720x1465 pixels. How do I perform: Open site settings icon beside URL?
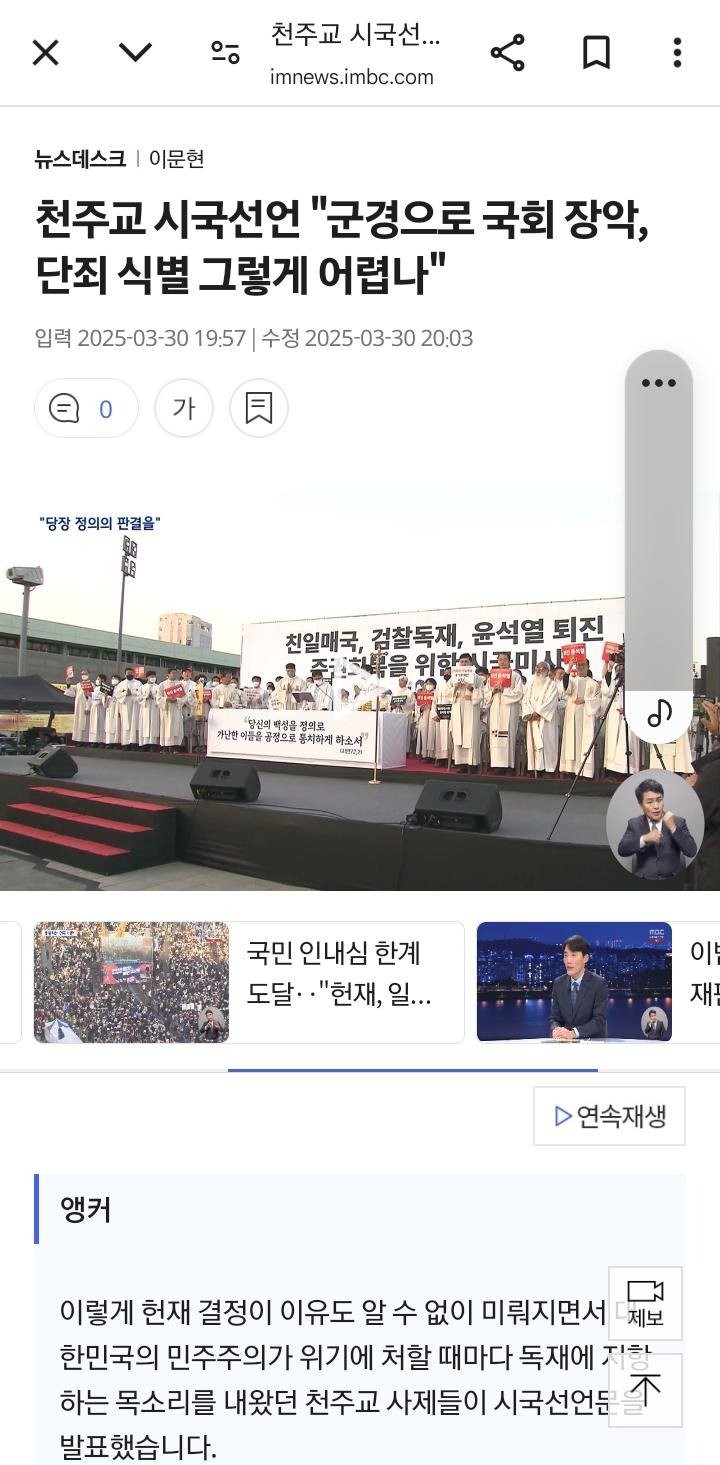[225, 52]
